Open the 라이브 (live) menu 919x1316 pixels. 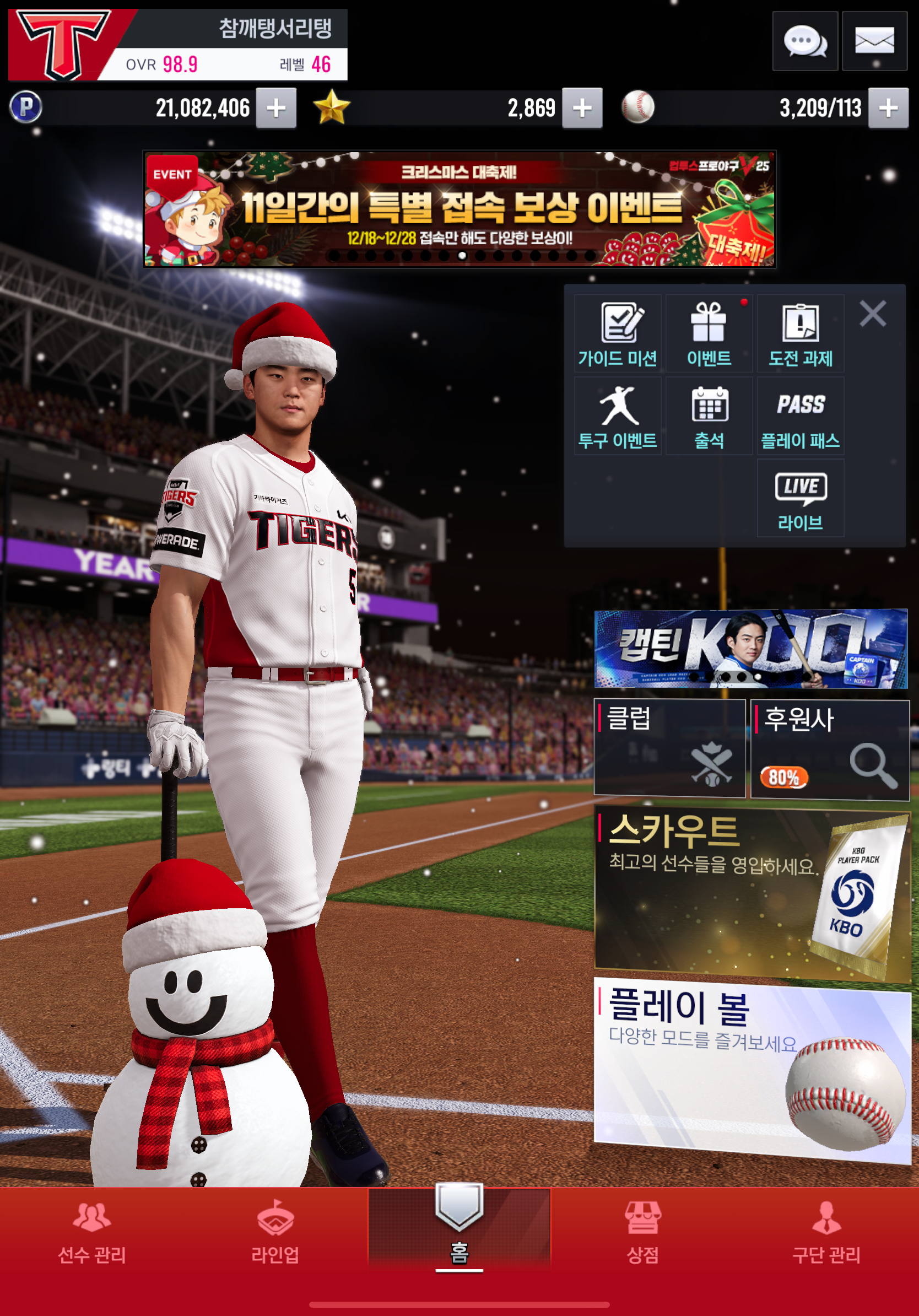(x=801, y=499)
